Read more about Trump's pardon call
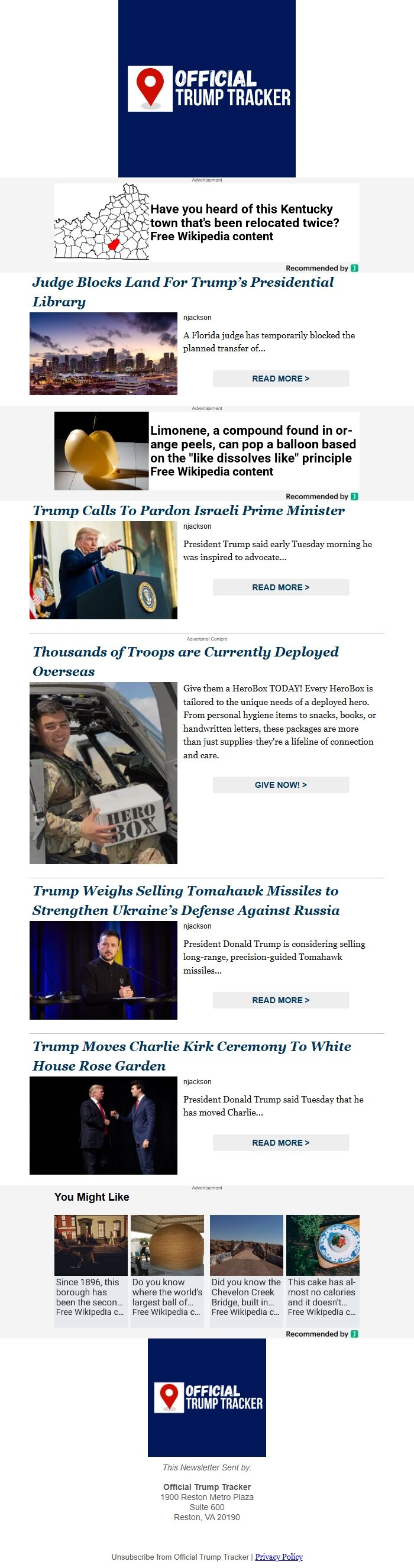Image resolution: width=414 pixels, height=1568 pixels. [281, 587]
